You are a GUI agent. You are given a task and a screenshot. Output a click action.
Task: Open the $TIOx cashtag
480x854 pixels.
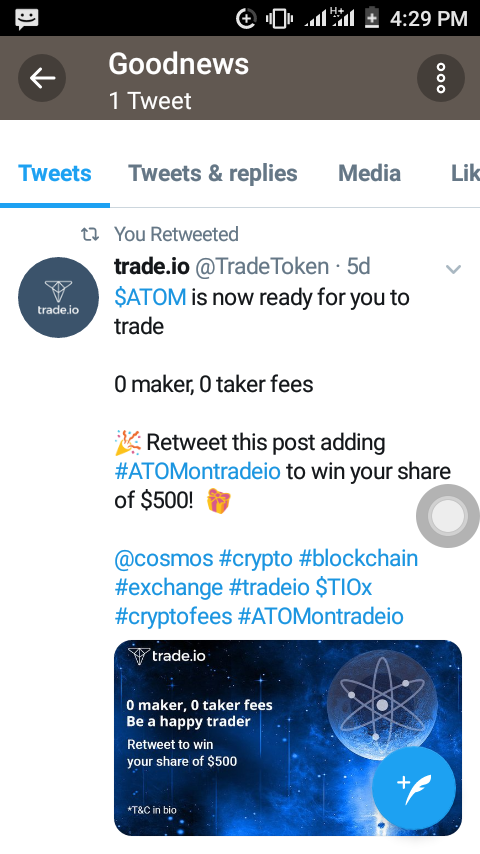[x=343, y=588]
